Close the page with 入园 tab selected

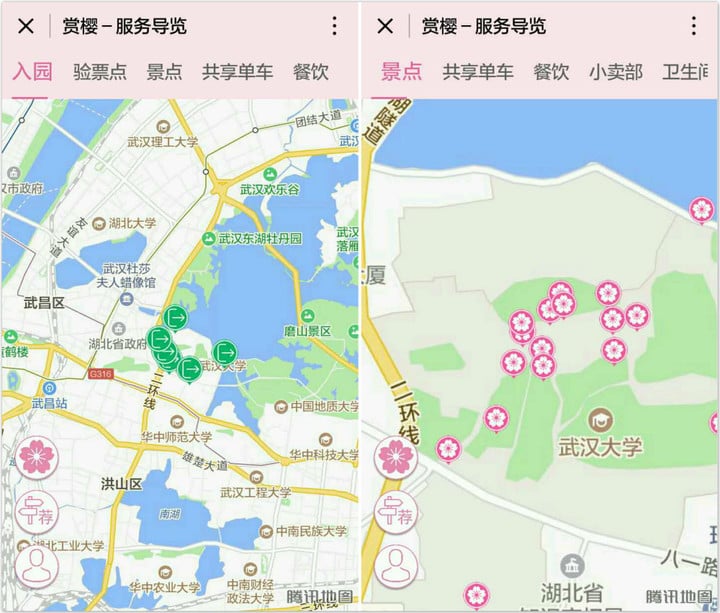pyautogui.click(x=27, y=26)
